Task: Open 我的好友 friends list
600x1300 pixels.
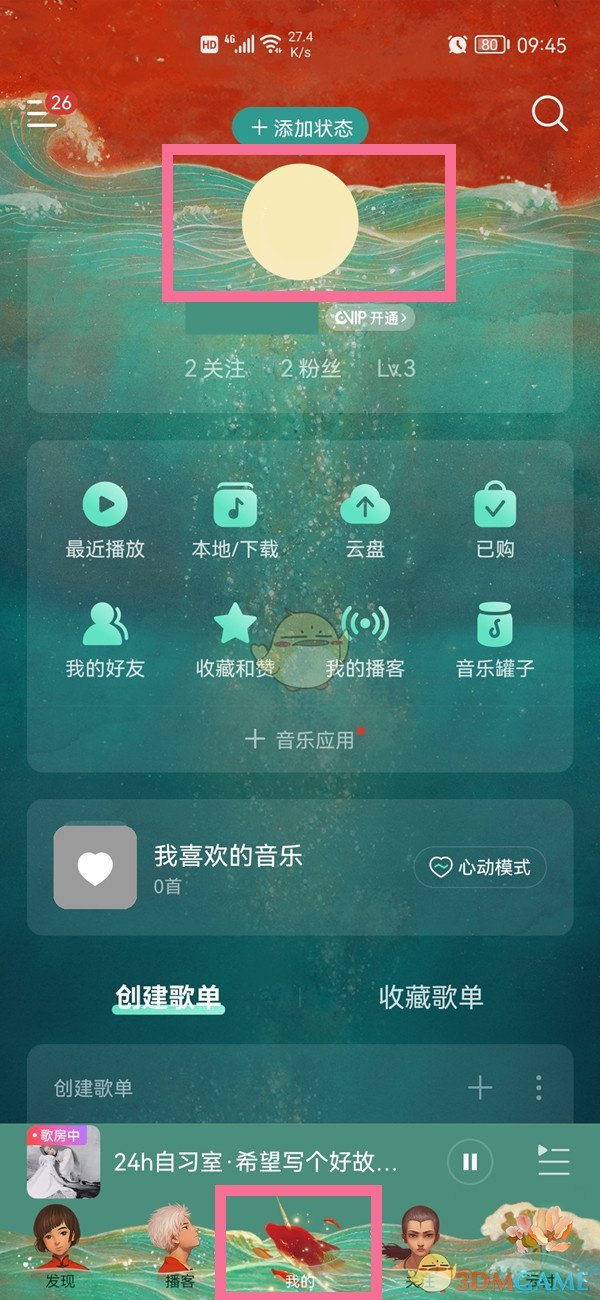Action: [105, 640]
